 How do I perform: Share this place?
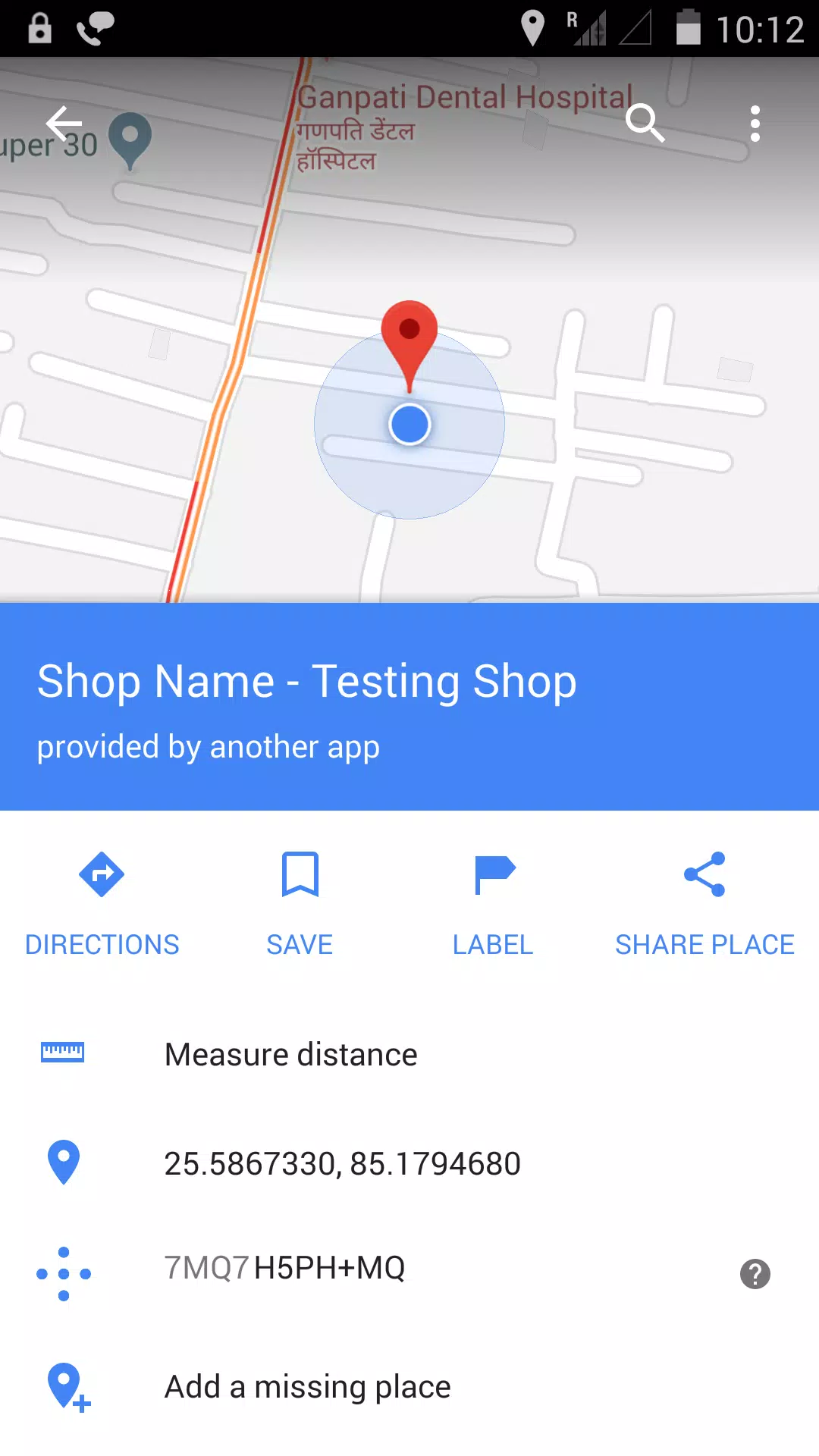pyautogui.click(x=704, y=902)
